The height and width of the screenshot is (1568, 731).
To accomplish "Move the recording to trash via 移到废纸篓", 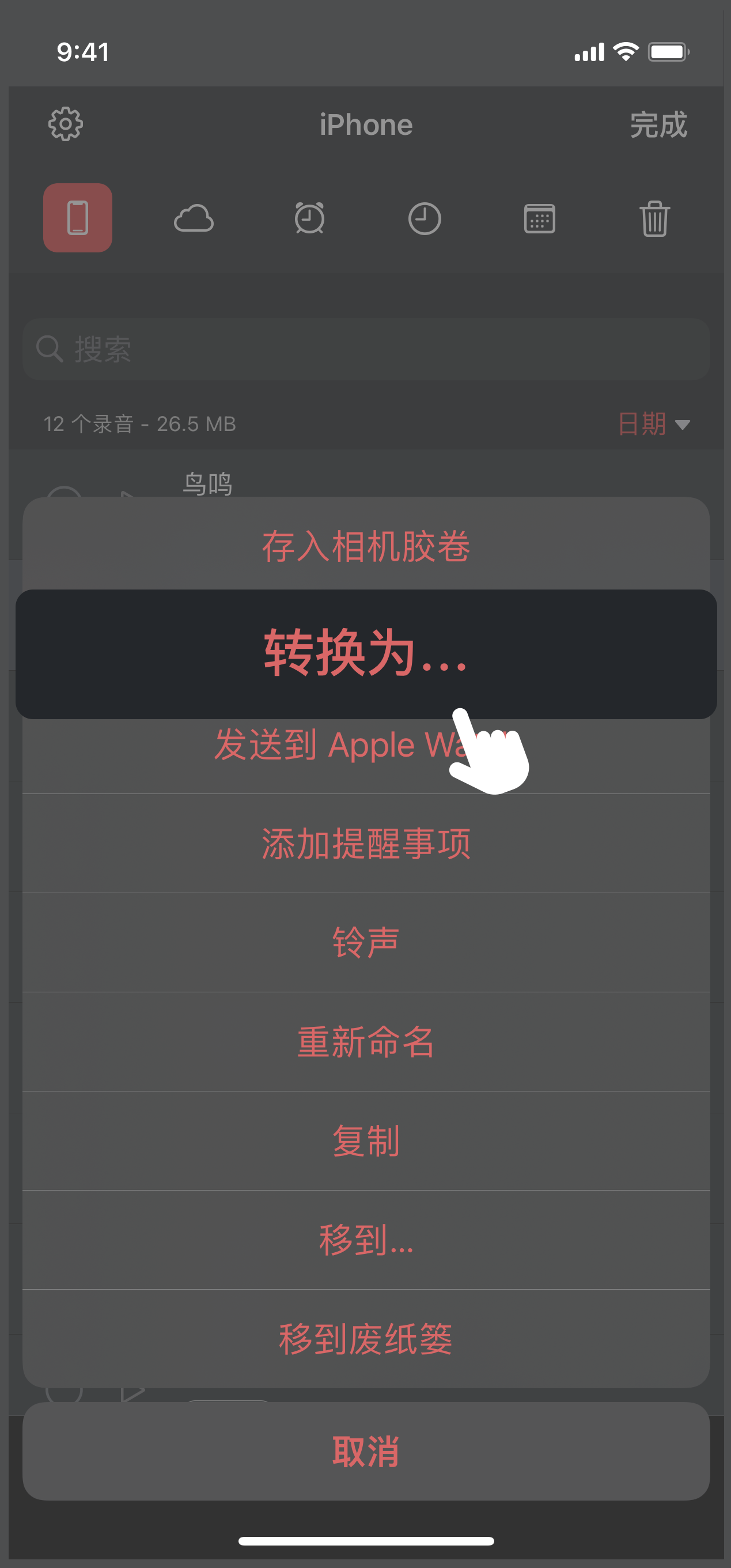I will tap(365, 1339).
